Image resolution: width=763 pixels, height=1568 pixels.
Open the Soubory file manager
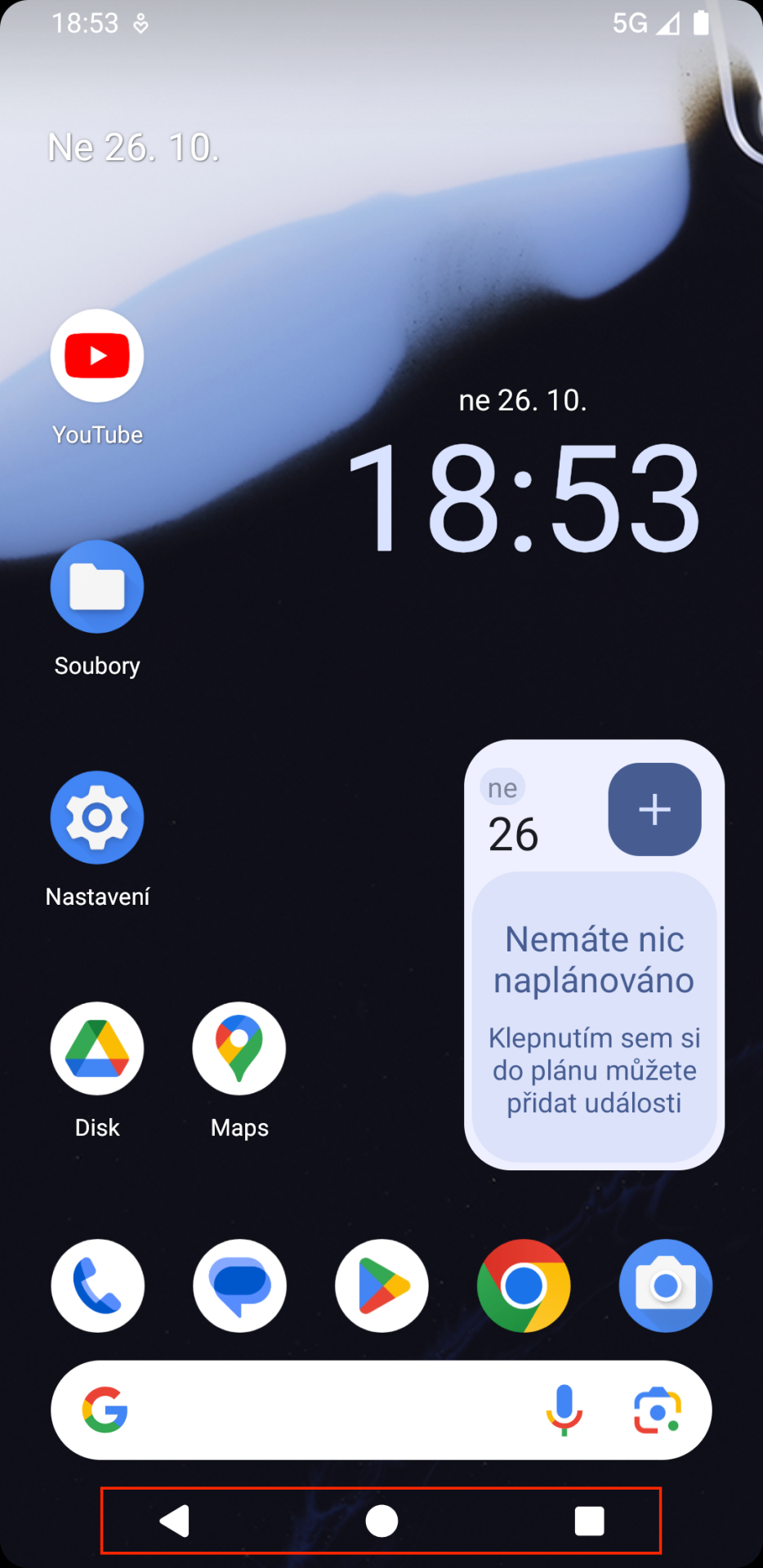click(x=97, y=586)
